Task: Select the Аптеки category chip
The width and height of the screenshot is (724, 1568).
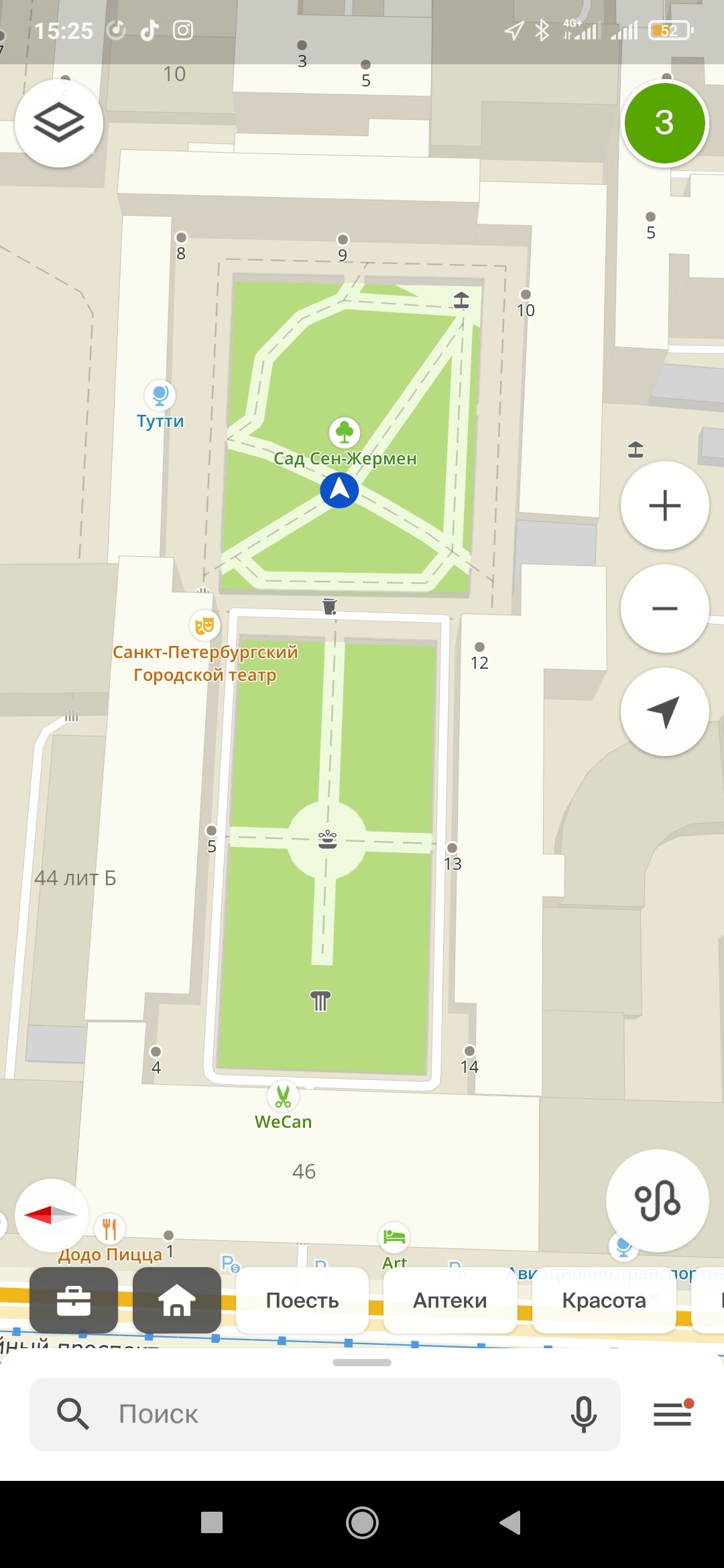Action: pos(450,1300)
